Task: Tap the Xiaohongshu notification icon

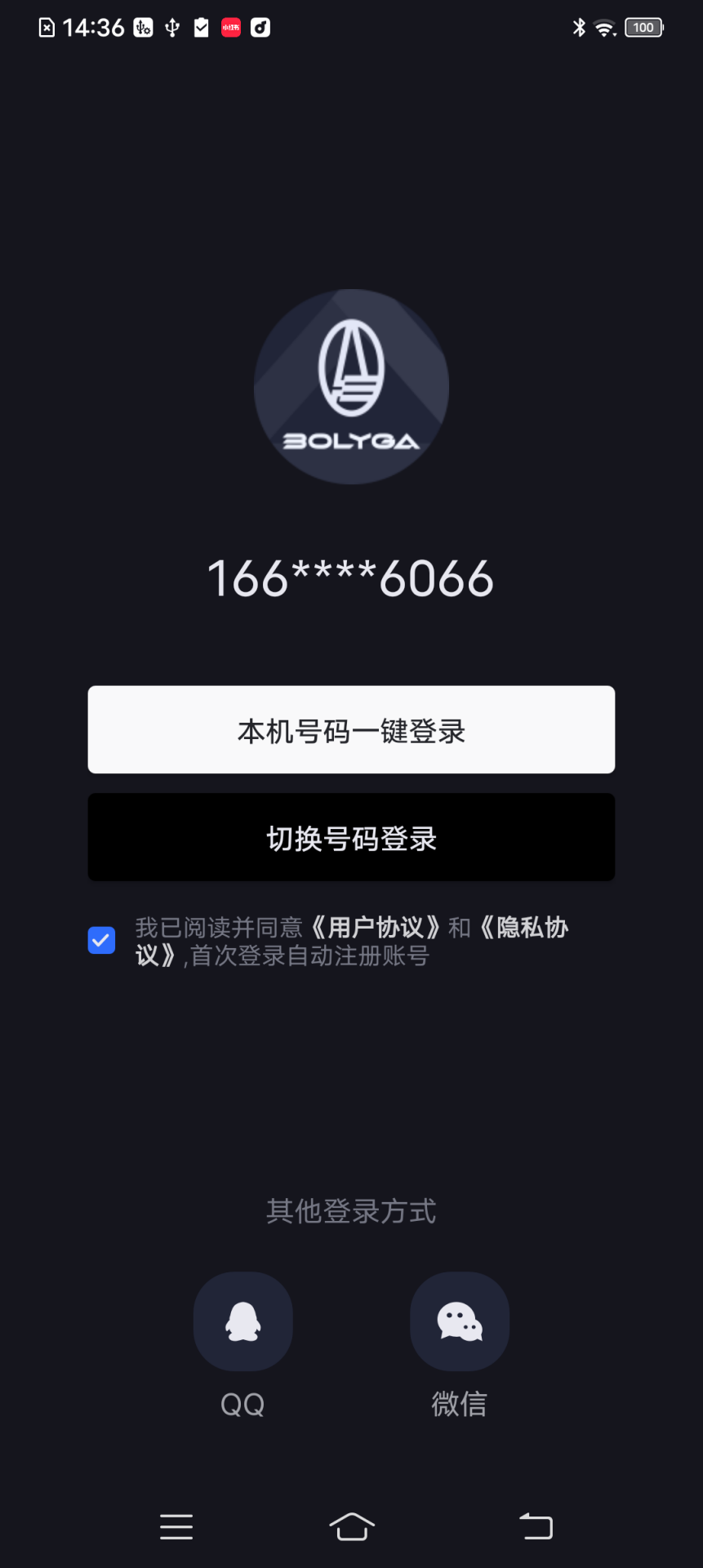Action: pyautogui.click(x=229, y=27)
